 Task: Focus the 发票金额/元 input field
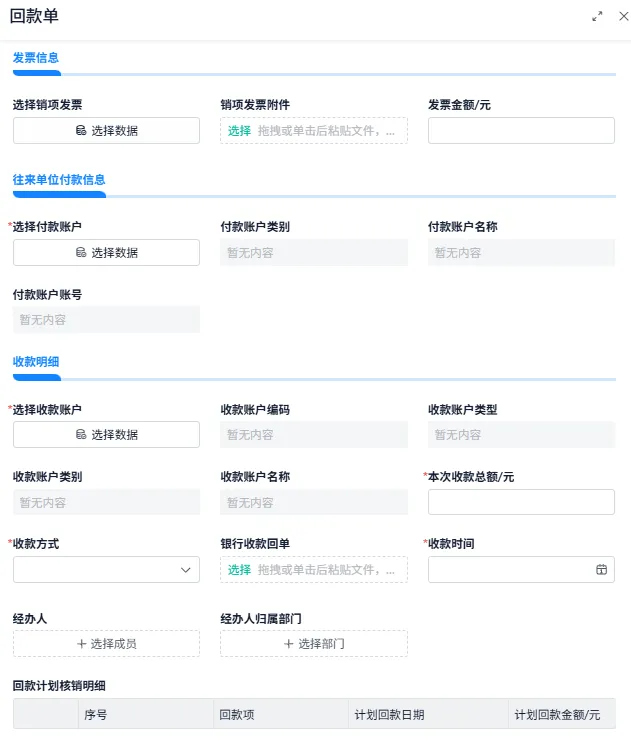(521, 131)
